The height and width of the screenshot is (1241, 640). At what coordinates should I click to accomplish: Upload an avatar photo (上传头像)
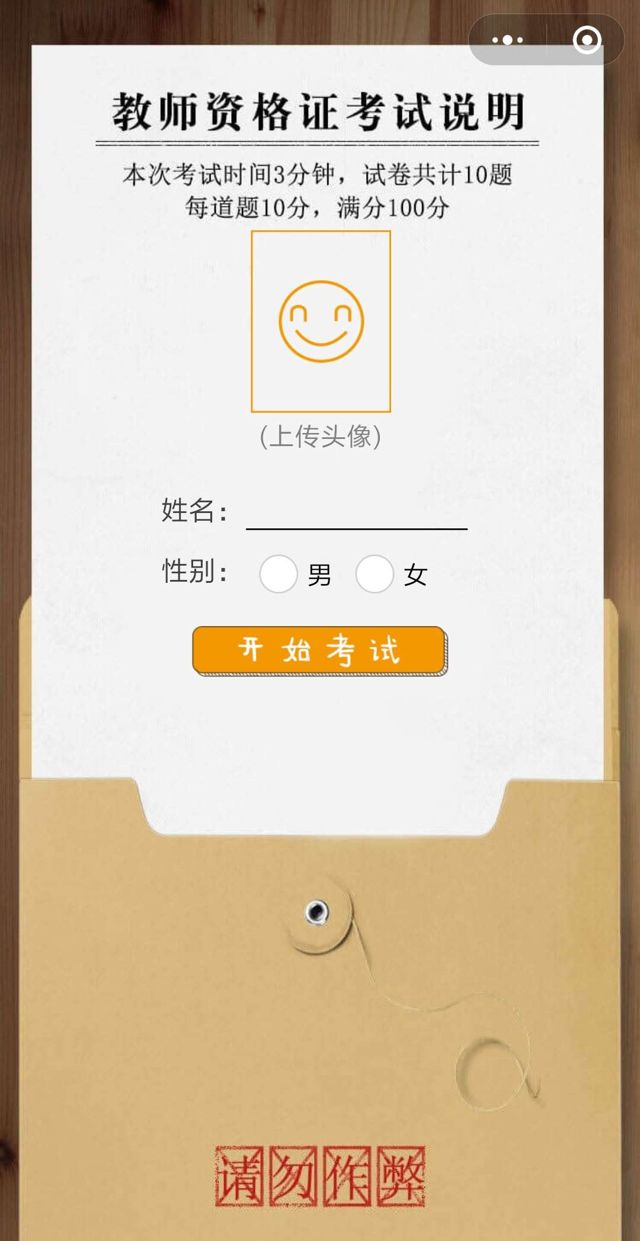pos(320,321)
